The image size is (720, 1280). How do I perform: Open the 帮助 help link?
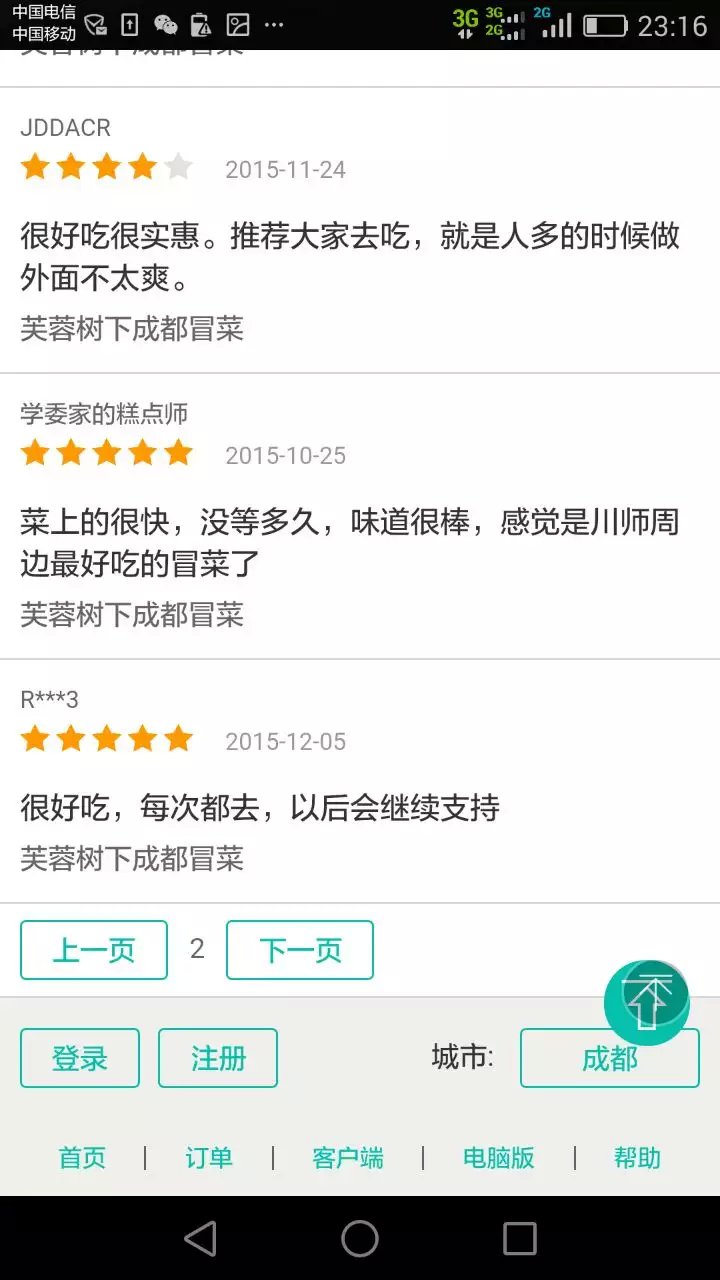pyautogui.click(x=637, y=1158)
